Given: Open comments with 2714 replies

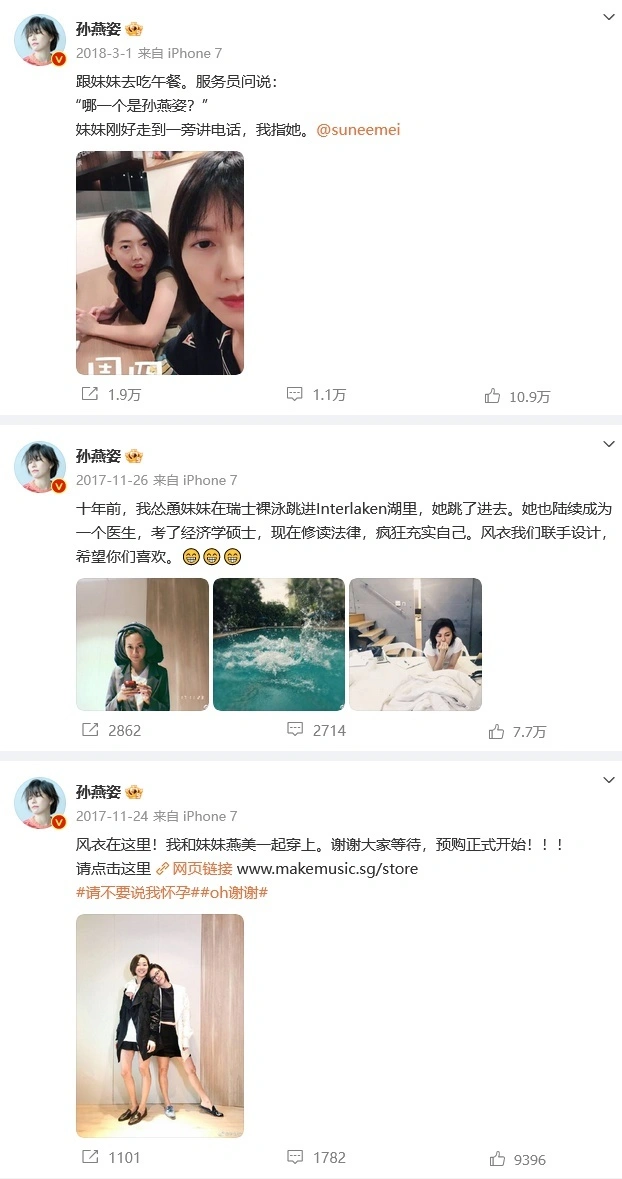Looking at the screenshot, I should 316,731.
